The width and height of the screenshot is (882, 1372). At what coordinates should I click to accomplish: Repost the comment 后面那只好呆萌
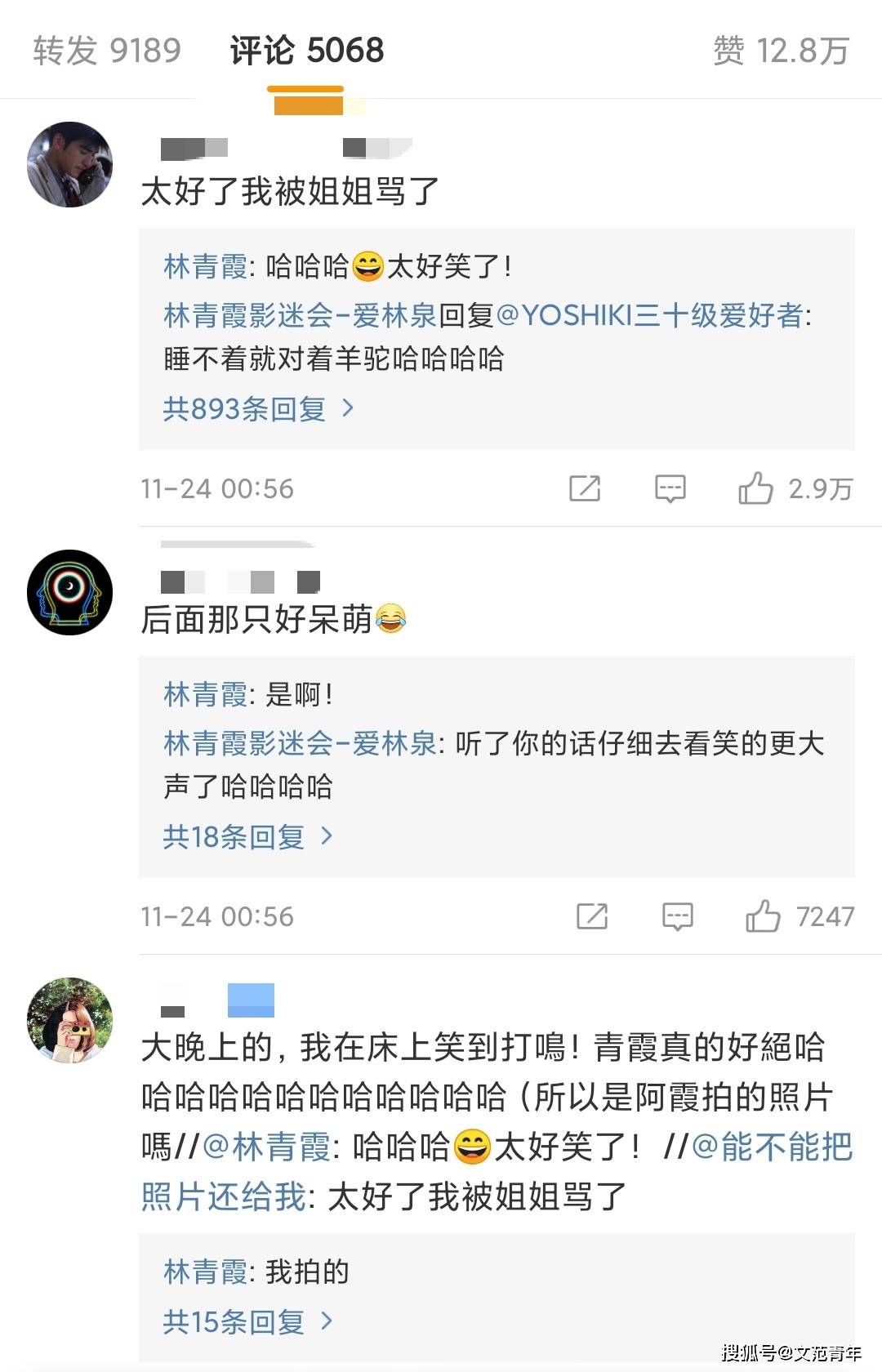[592, 916]
